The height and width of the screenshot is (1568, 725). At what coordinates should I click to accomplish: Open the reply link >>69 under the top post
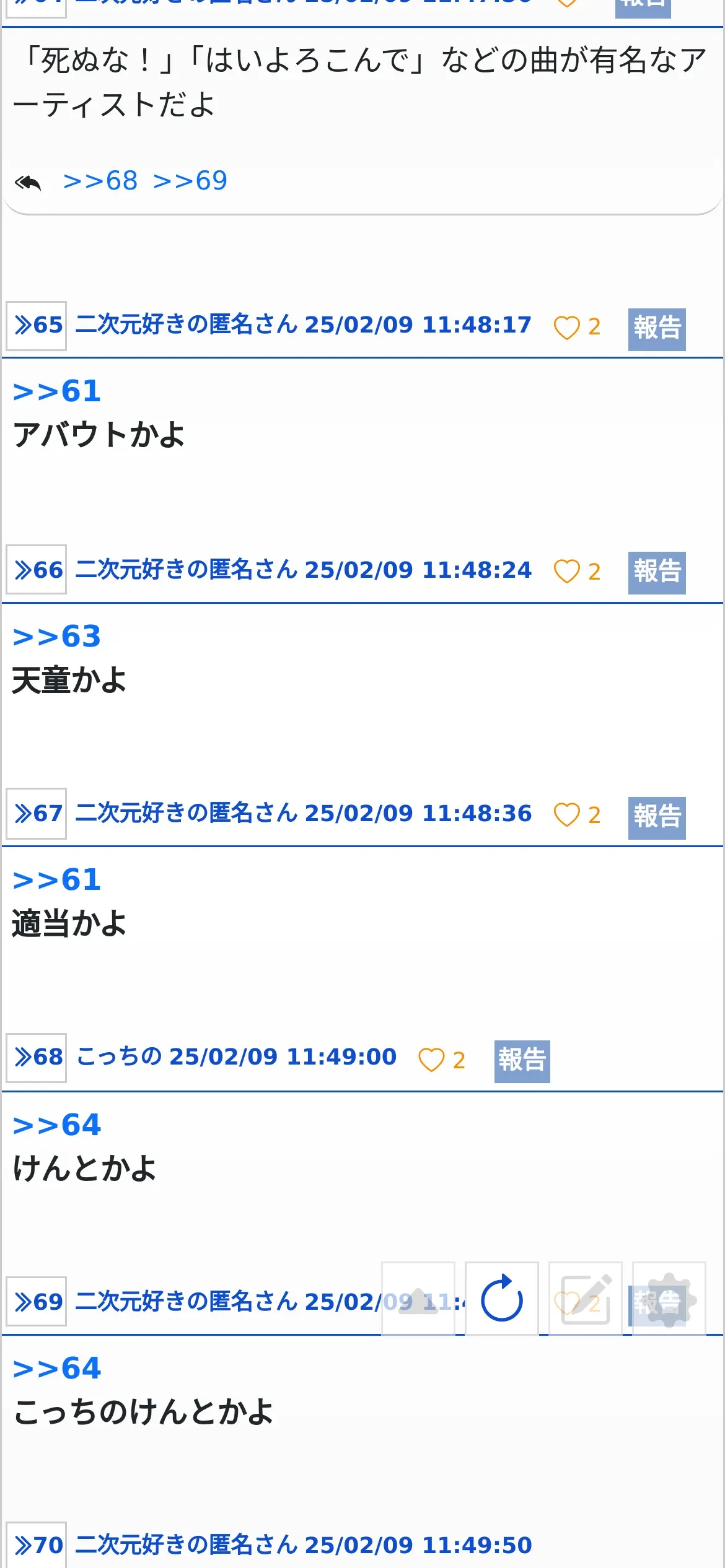[x=190, y=181]
